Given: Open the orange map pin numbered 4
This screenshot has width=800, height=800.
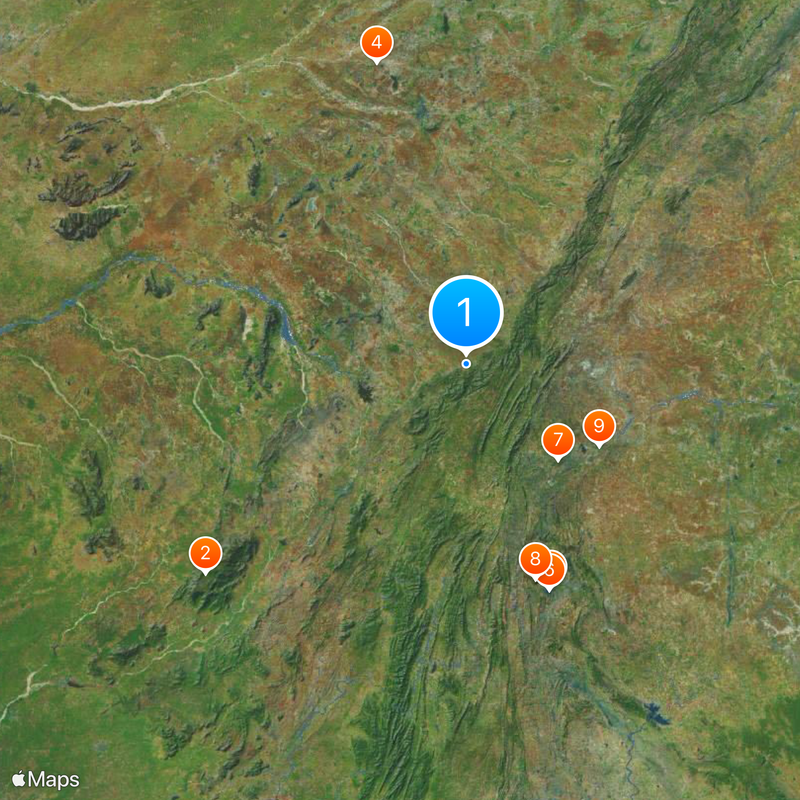Looking at the screenshot, I should 376,43.
